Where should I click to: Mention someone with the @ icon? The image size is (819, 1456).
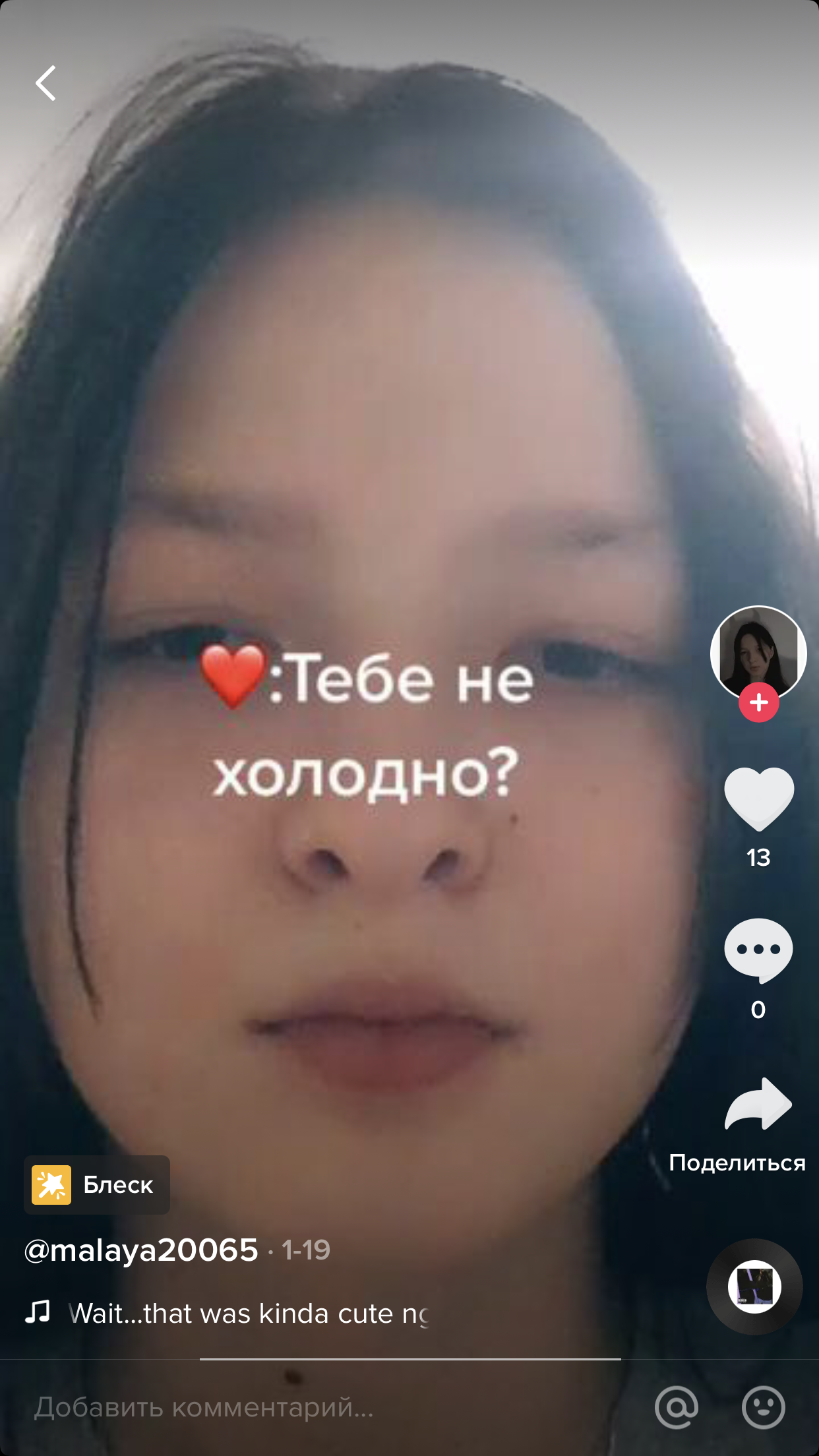pyautogui.click(x=677, y=1408)
